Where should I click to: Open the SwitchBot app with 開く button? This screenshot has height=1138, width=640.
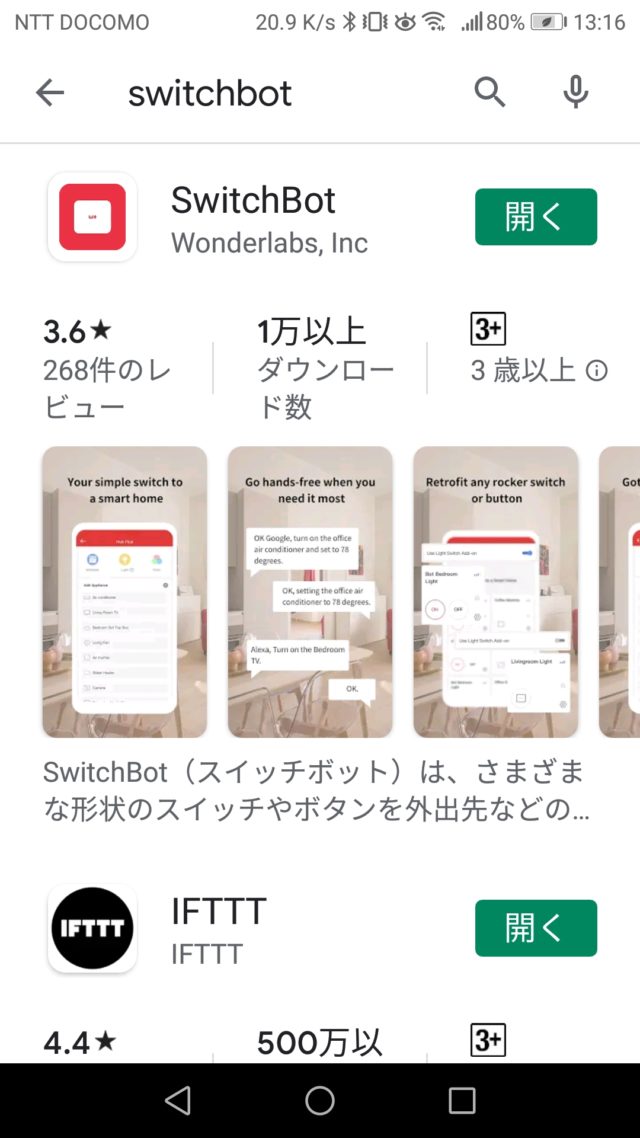pos(536,216)
